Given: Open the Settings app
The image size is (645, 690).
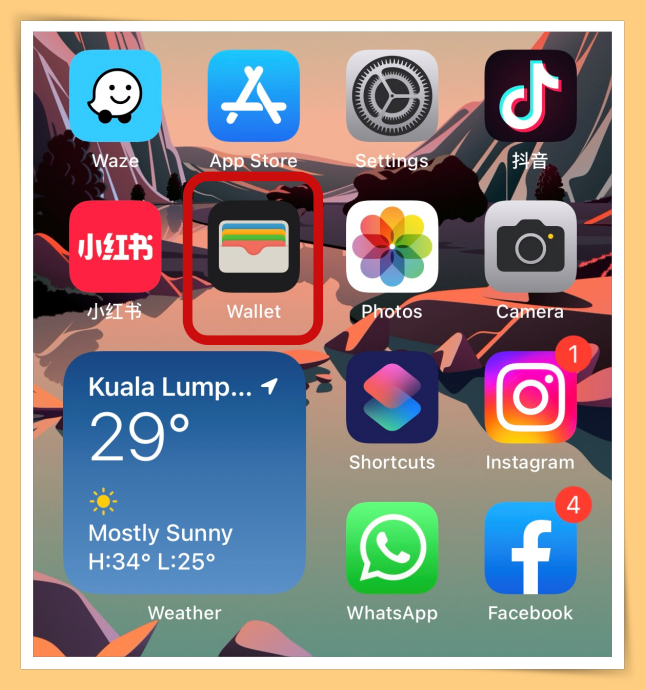Looking at the screenshot, I should coord(392,96).
